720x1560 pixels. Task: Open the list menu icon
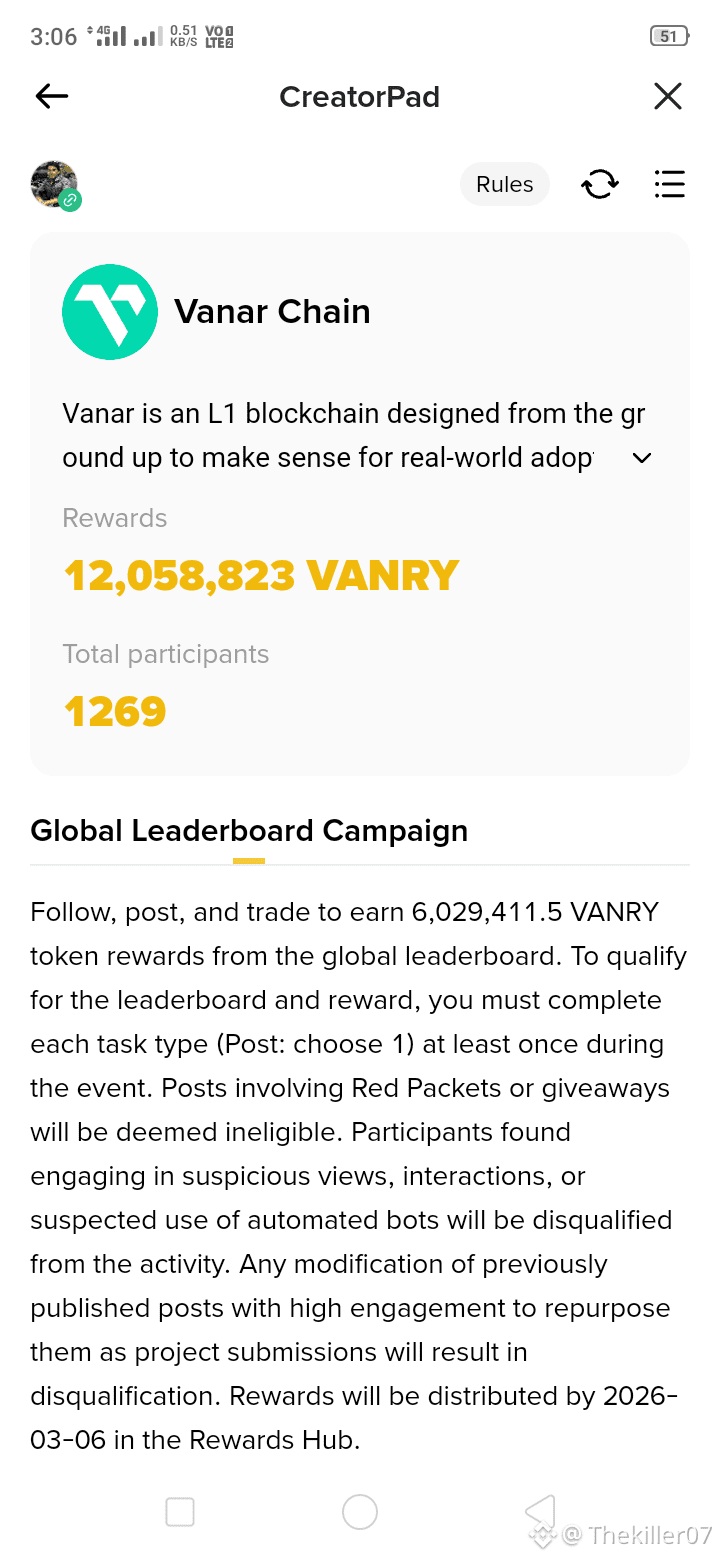pos(669,184)
